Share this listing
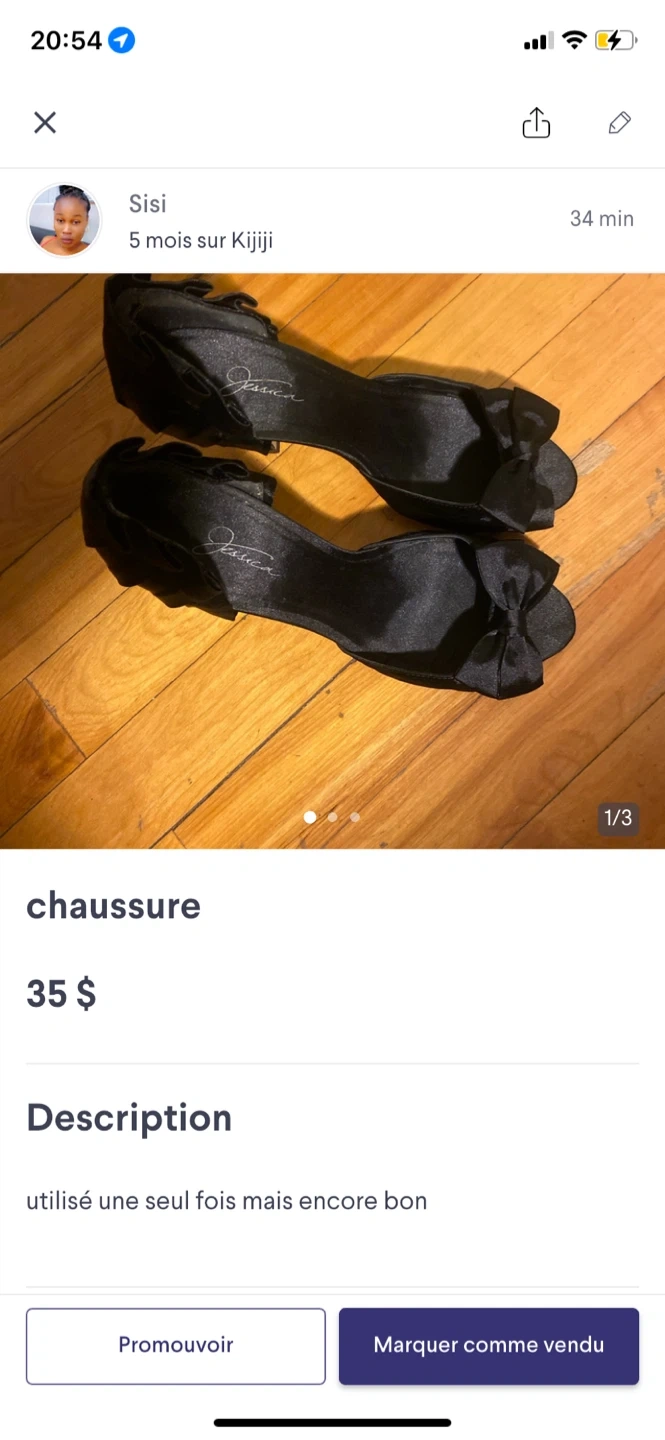This screenshot has width=665, height=1440. 536,123
